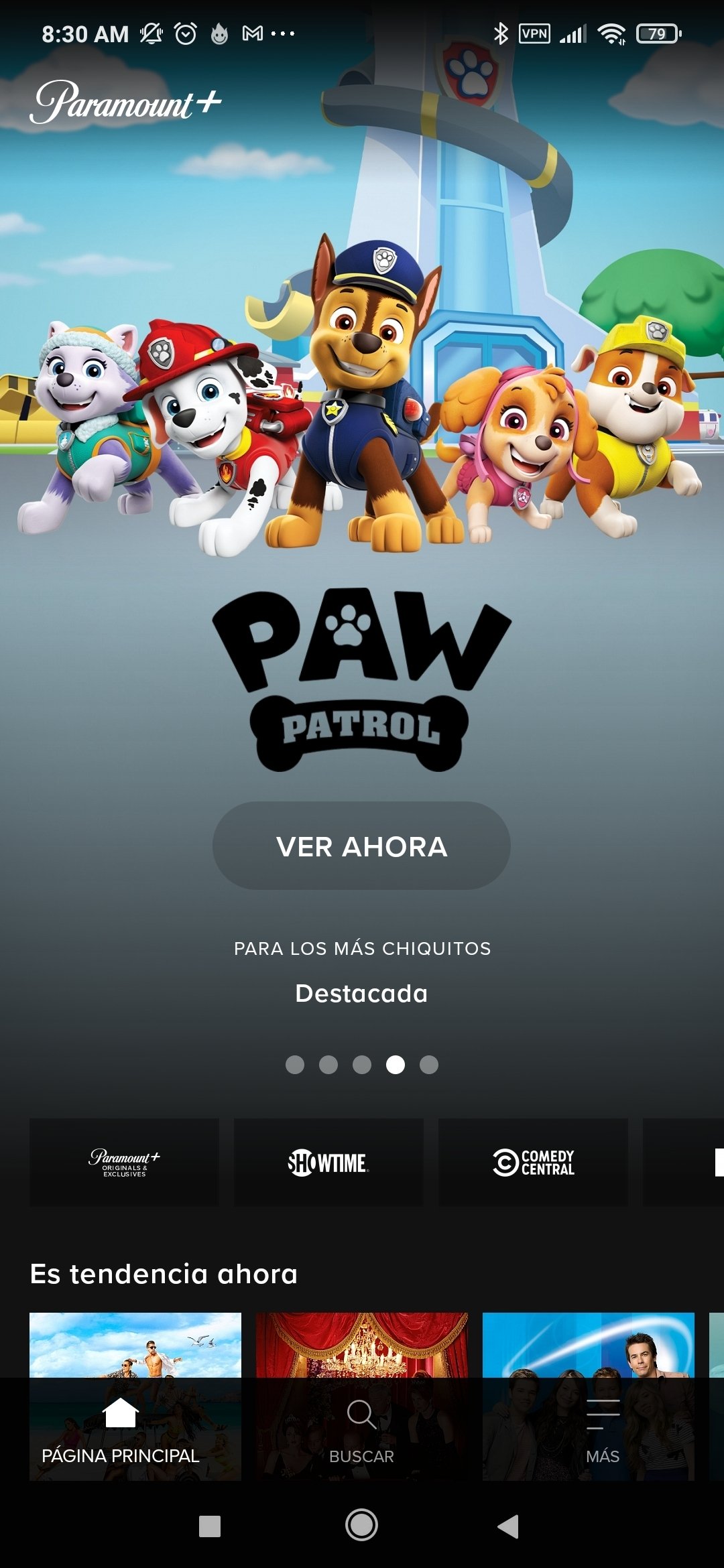Open the MÁS menu tab

603,1431
